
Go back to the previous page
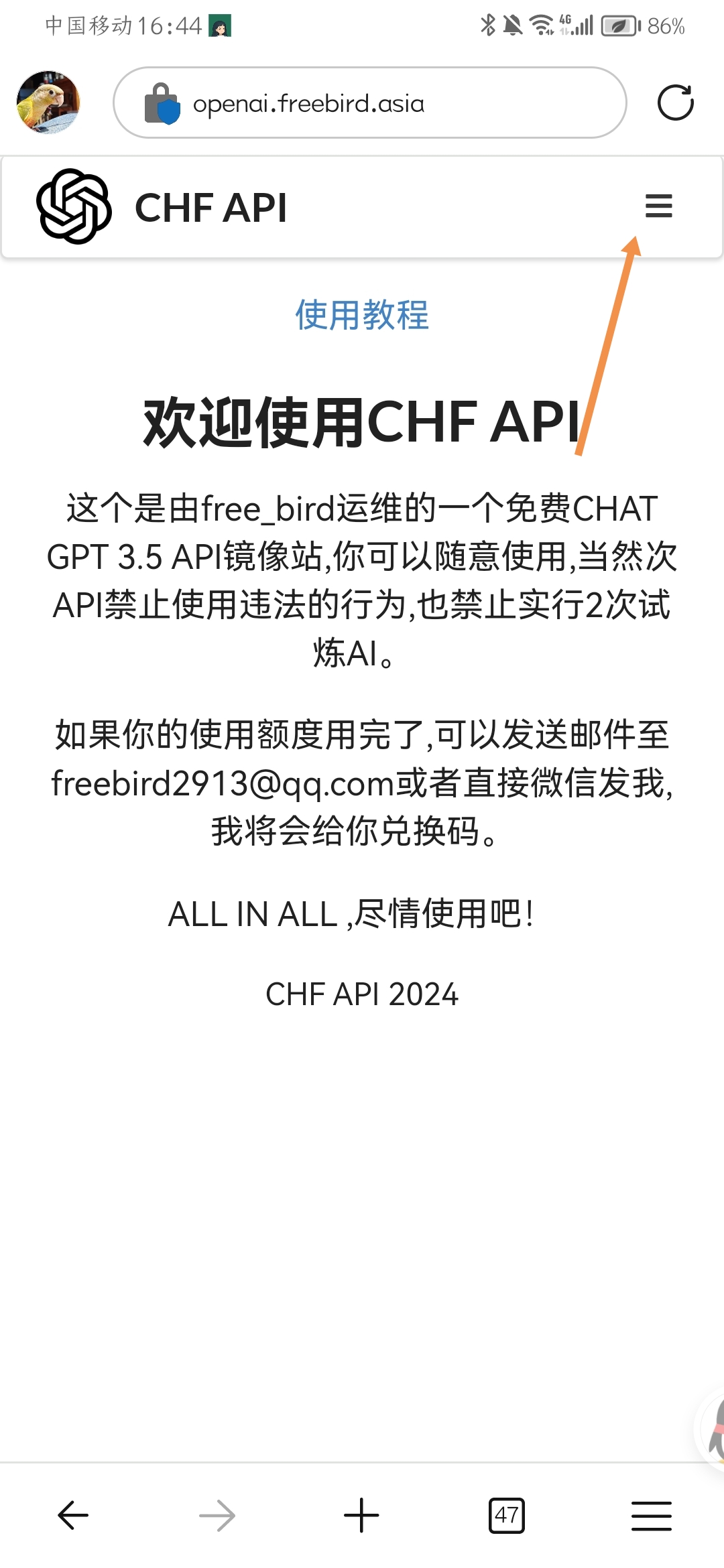73,1515
